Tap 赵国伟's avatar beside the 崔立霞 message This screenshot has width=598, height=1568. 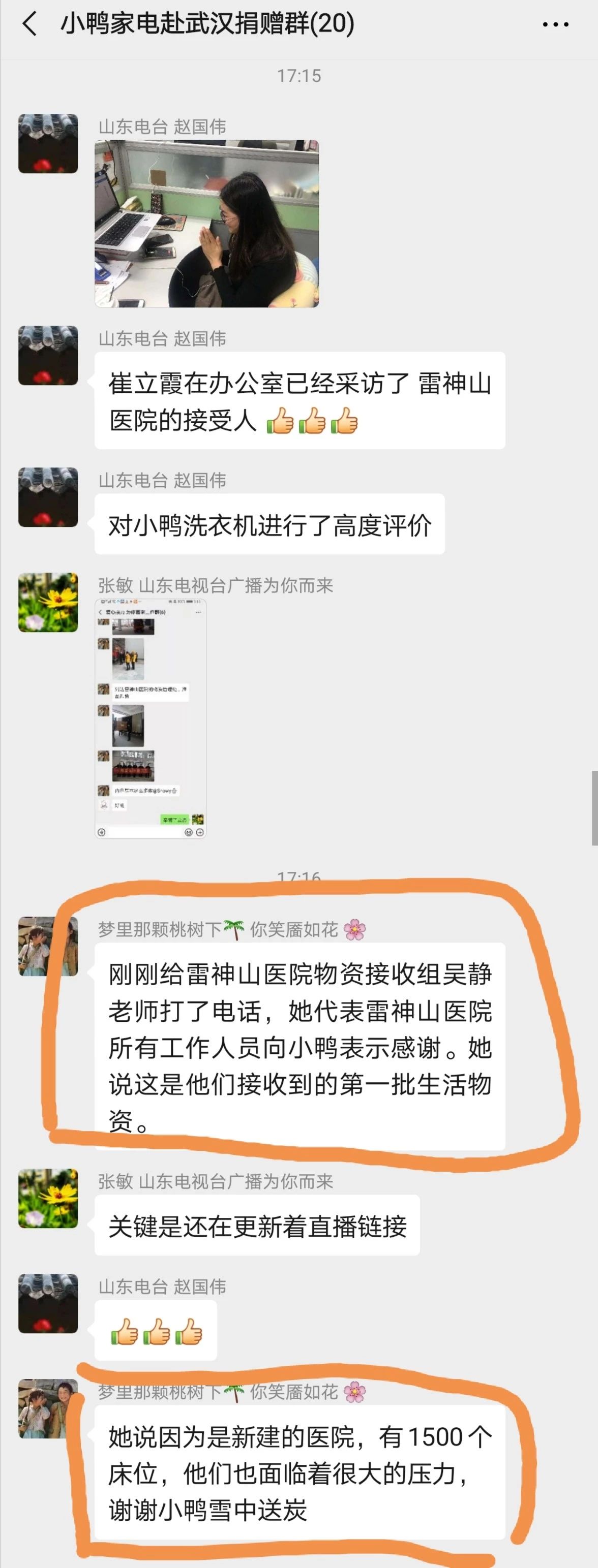pos(48,356)
